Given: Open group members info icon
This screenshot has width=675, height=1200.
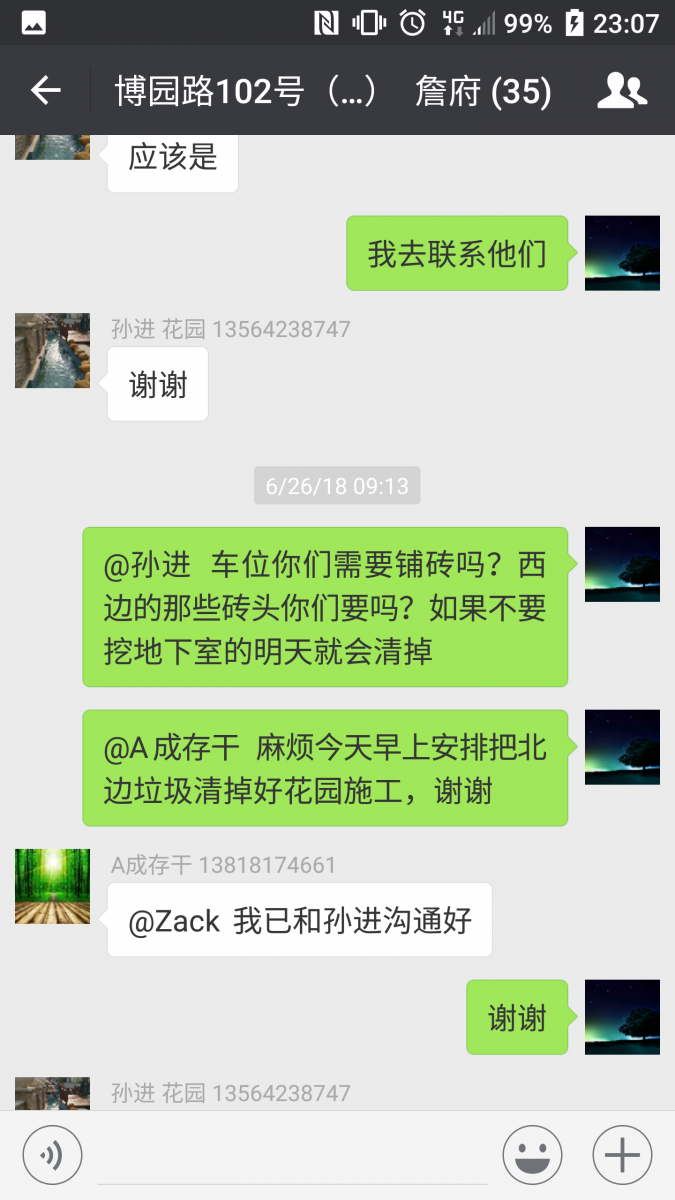Looking at the screenshot, I should (622, 91).
